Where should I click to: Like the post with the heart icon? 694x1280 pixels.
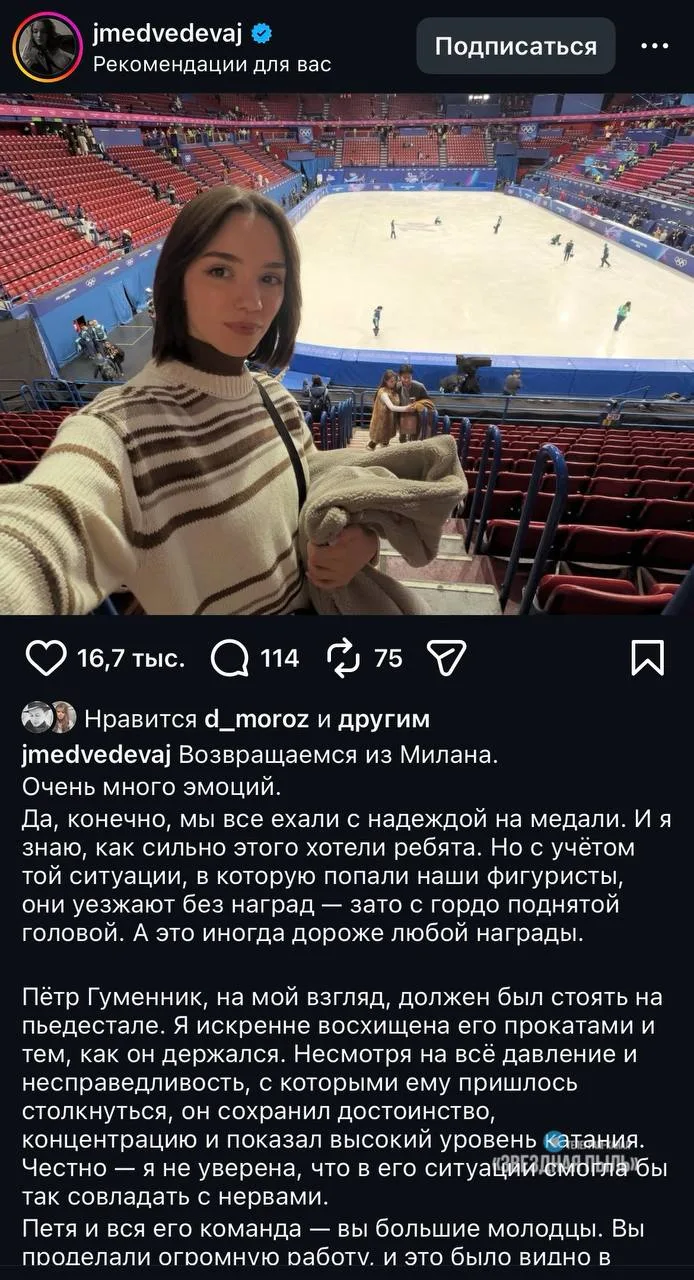tap(45, 658)
